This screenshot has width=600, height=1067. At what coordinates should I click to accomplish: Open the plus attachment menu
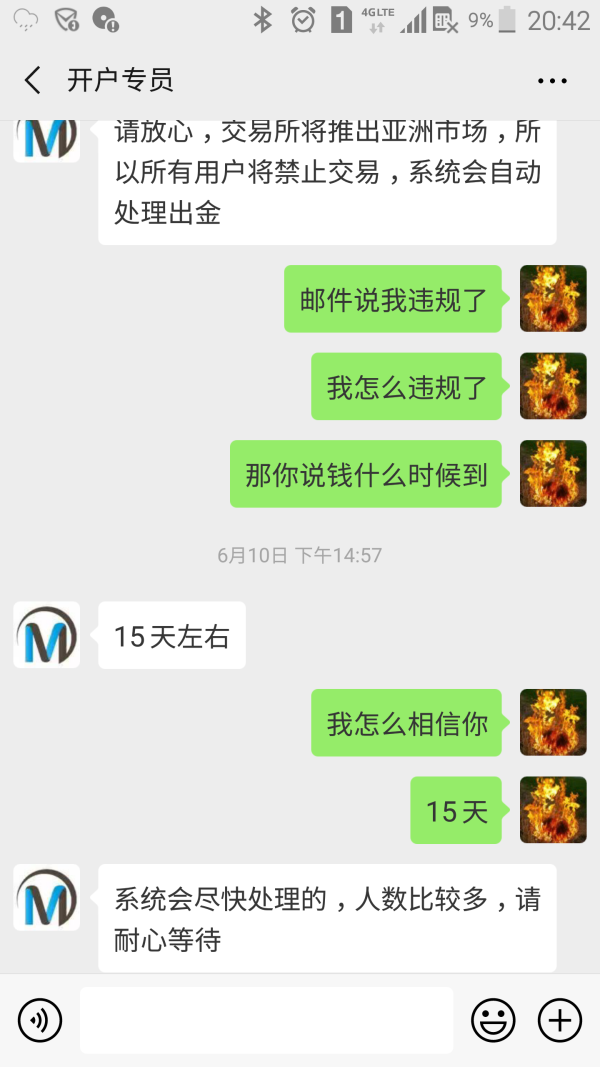[x=560, y=1020]
